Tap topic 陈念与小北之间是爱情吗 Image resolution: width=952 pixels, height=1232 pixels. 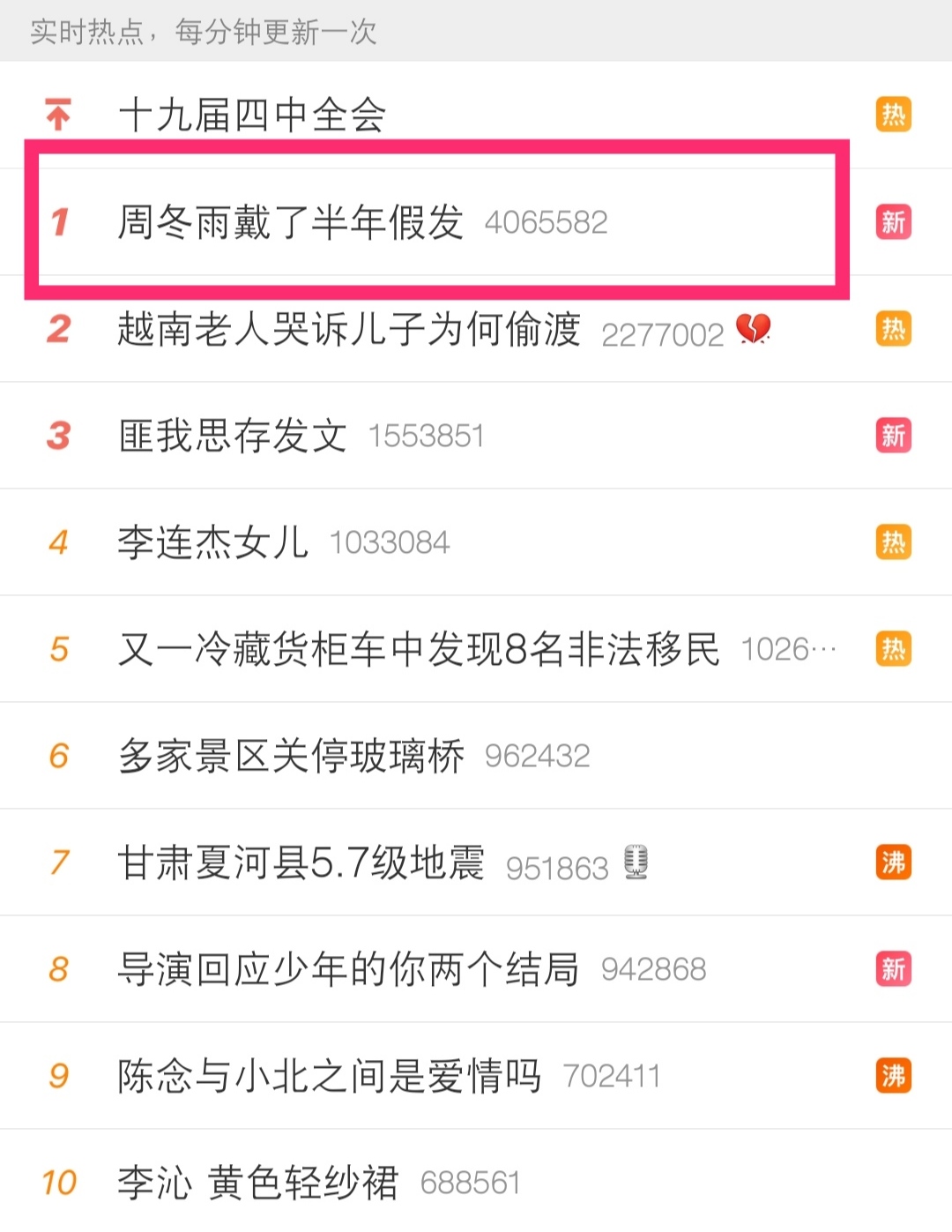coord(329,1076)
